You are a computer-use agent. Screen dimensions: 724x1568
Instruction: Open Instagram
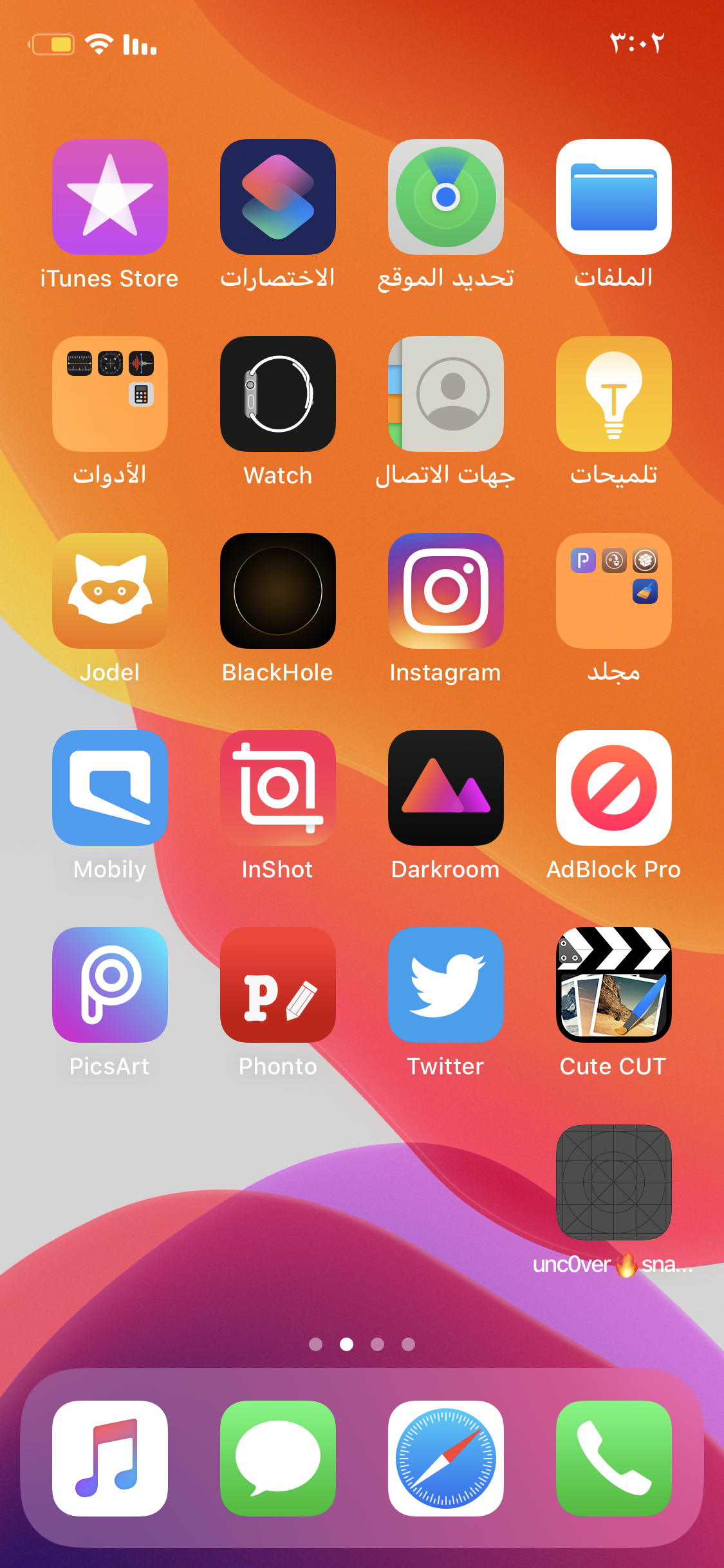pyautogui.click(x=446, y=591)
